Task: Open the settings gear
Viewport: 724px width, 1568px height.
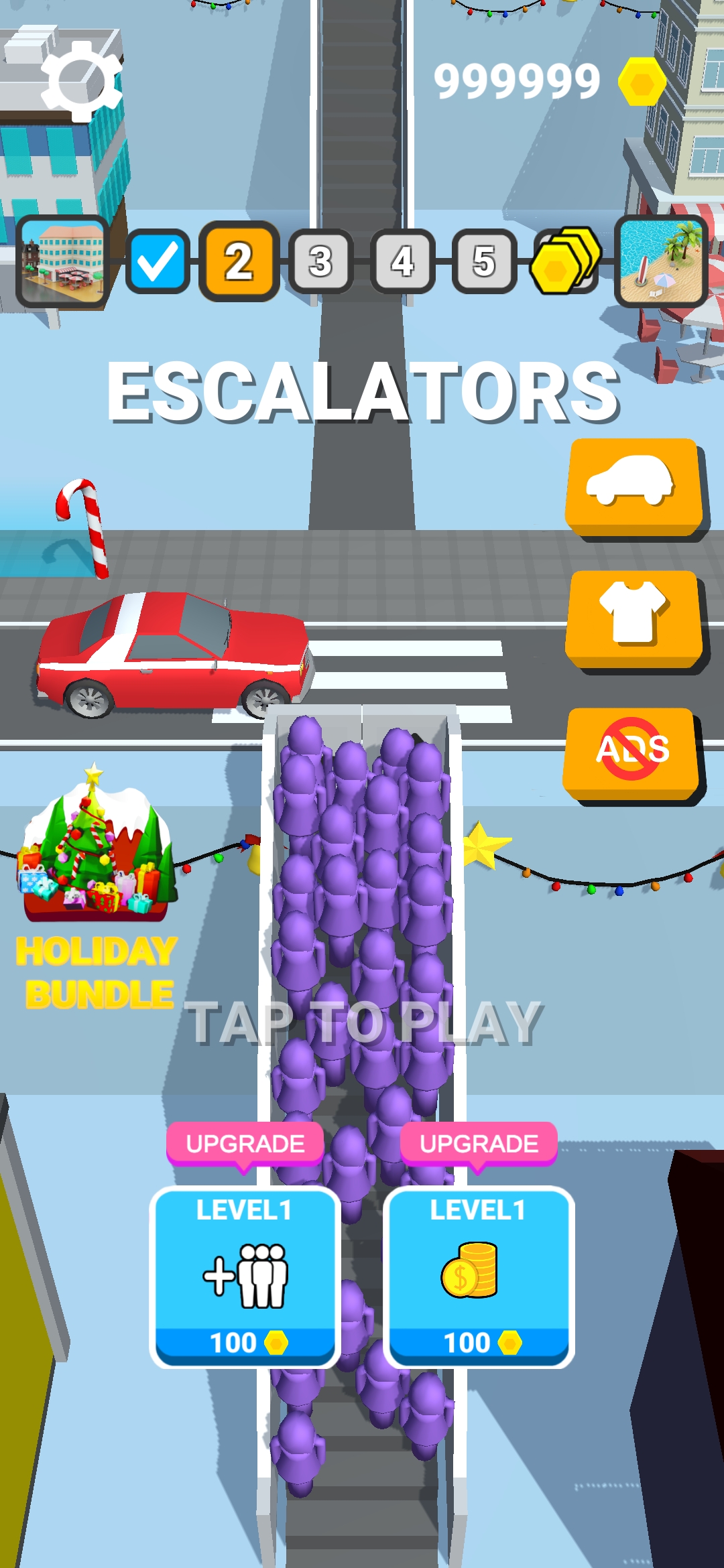Action: [x=81, y=81]
